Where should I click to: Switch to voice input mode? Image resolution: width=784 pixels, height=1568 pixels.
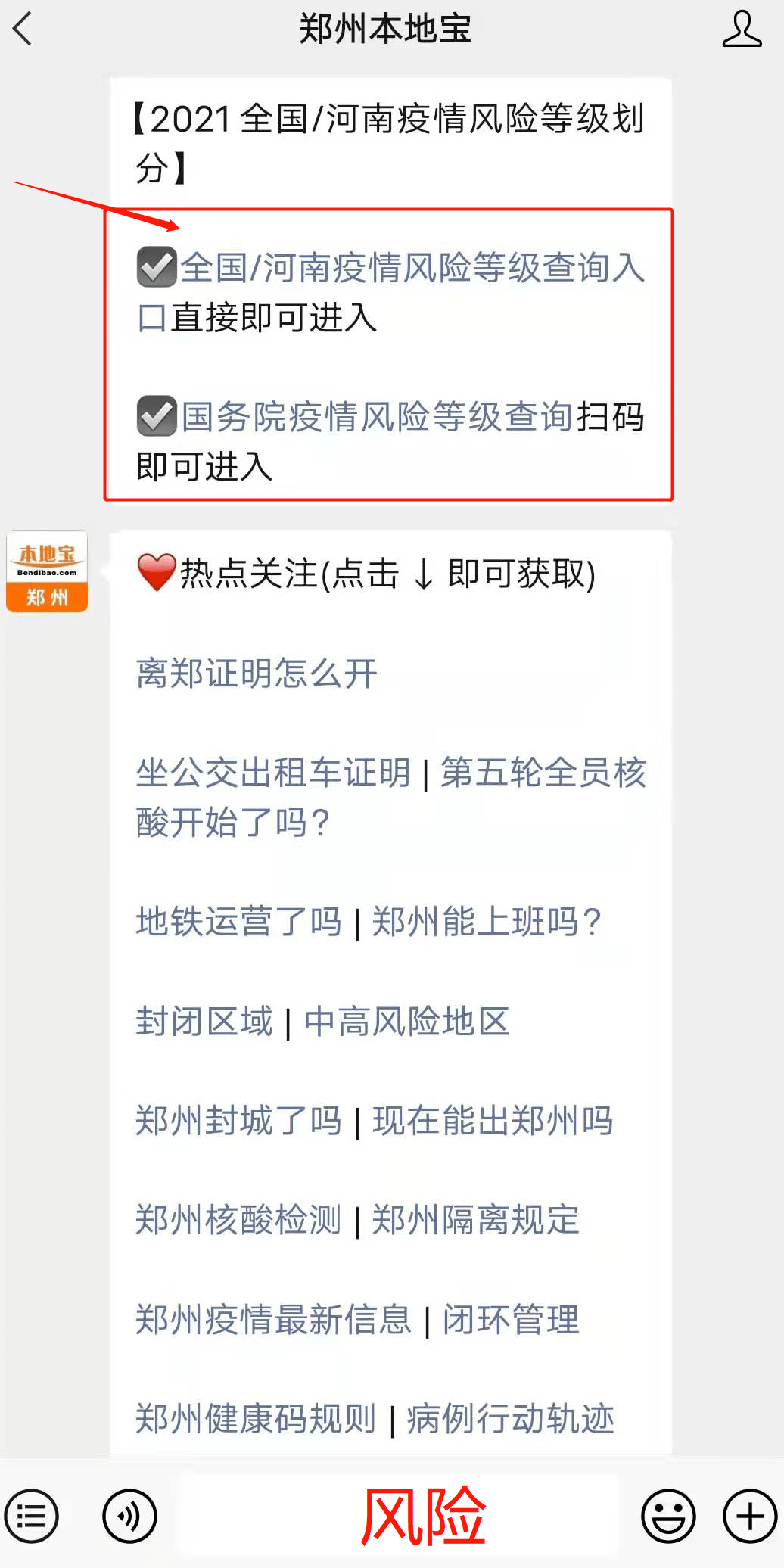[x=129, y=1516]
